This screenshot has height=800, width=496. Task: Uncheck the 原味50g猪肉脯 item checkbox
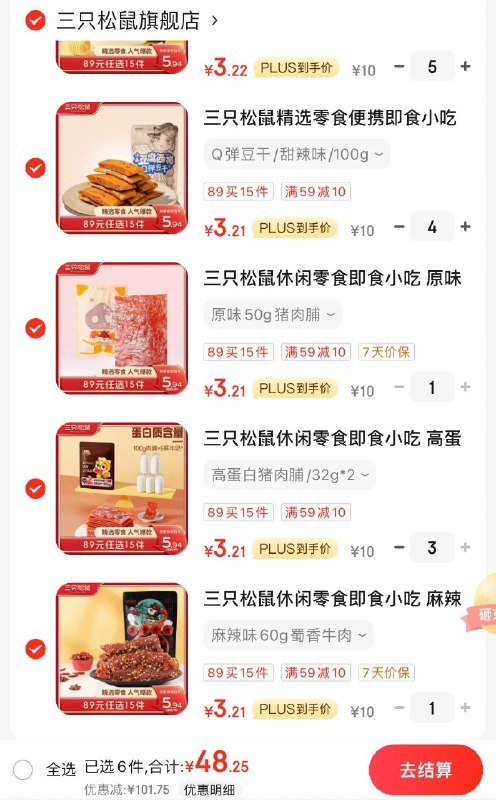tap(36, 328)
